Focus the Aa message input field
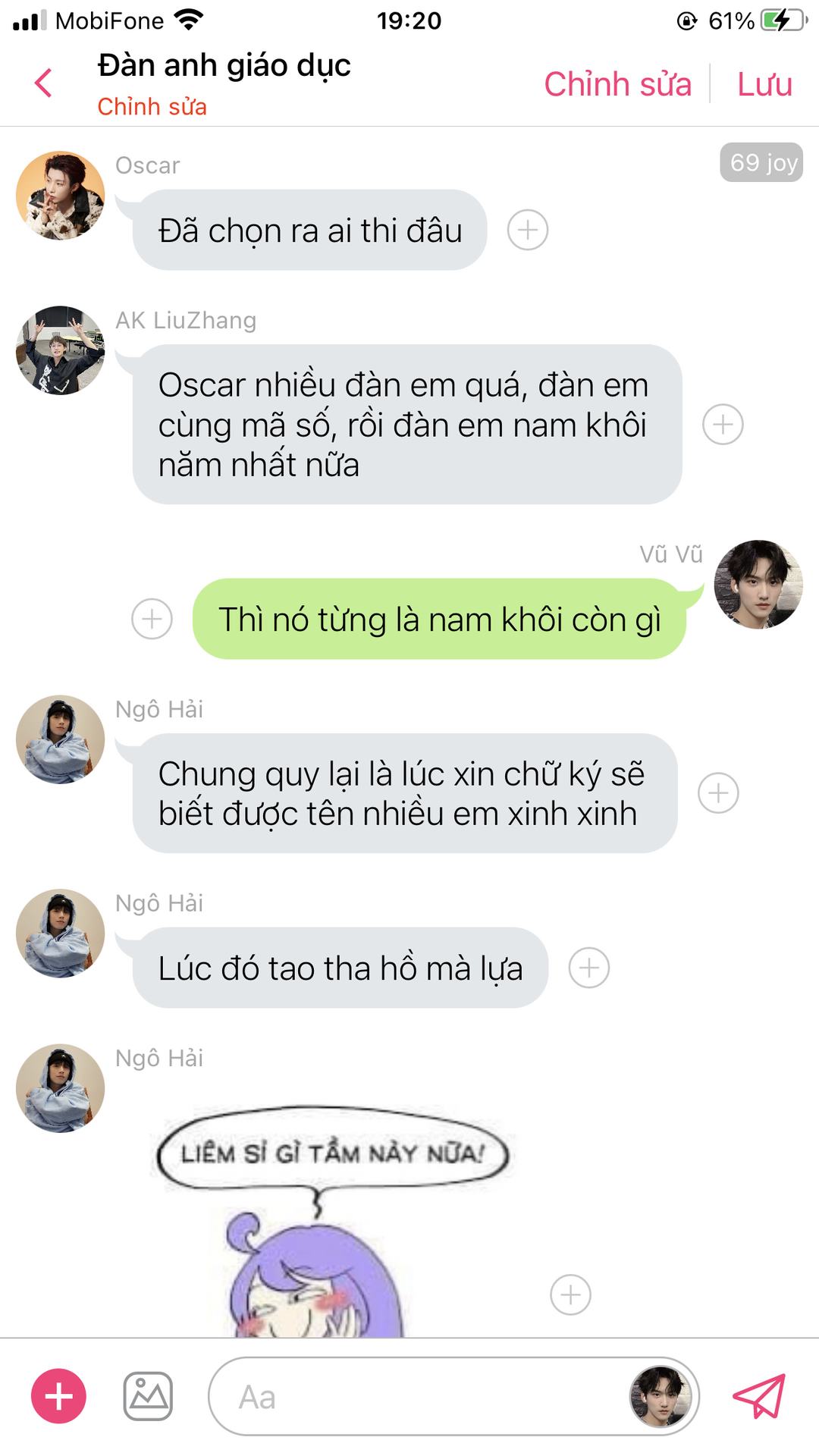 [417, 1396]
